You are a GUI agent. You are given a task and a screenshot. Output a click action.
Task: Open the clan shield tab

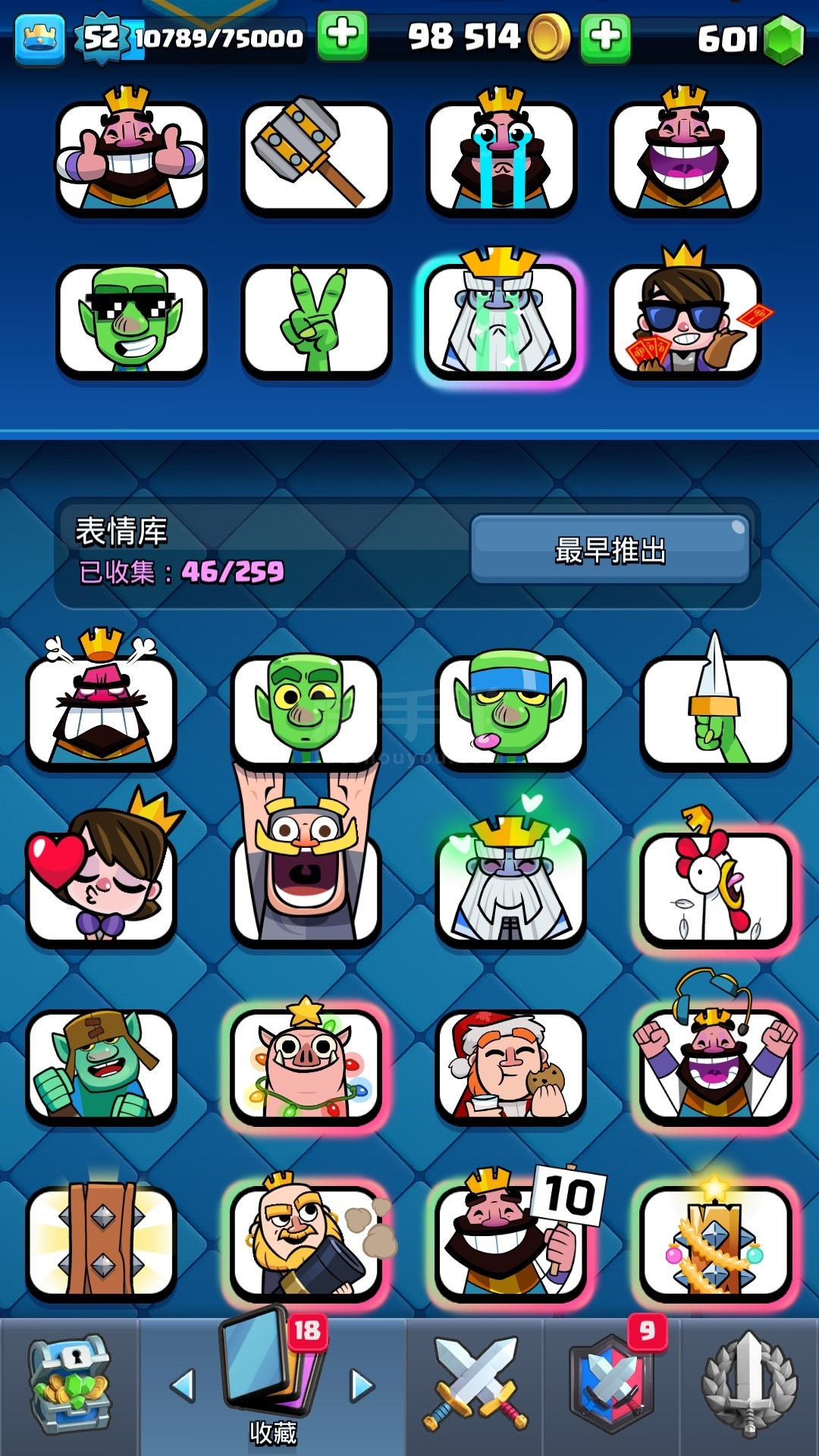coord(611,1385)
